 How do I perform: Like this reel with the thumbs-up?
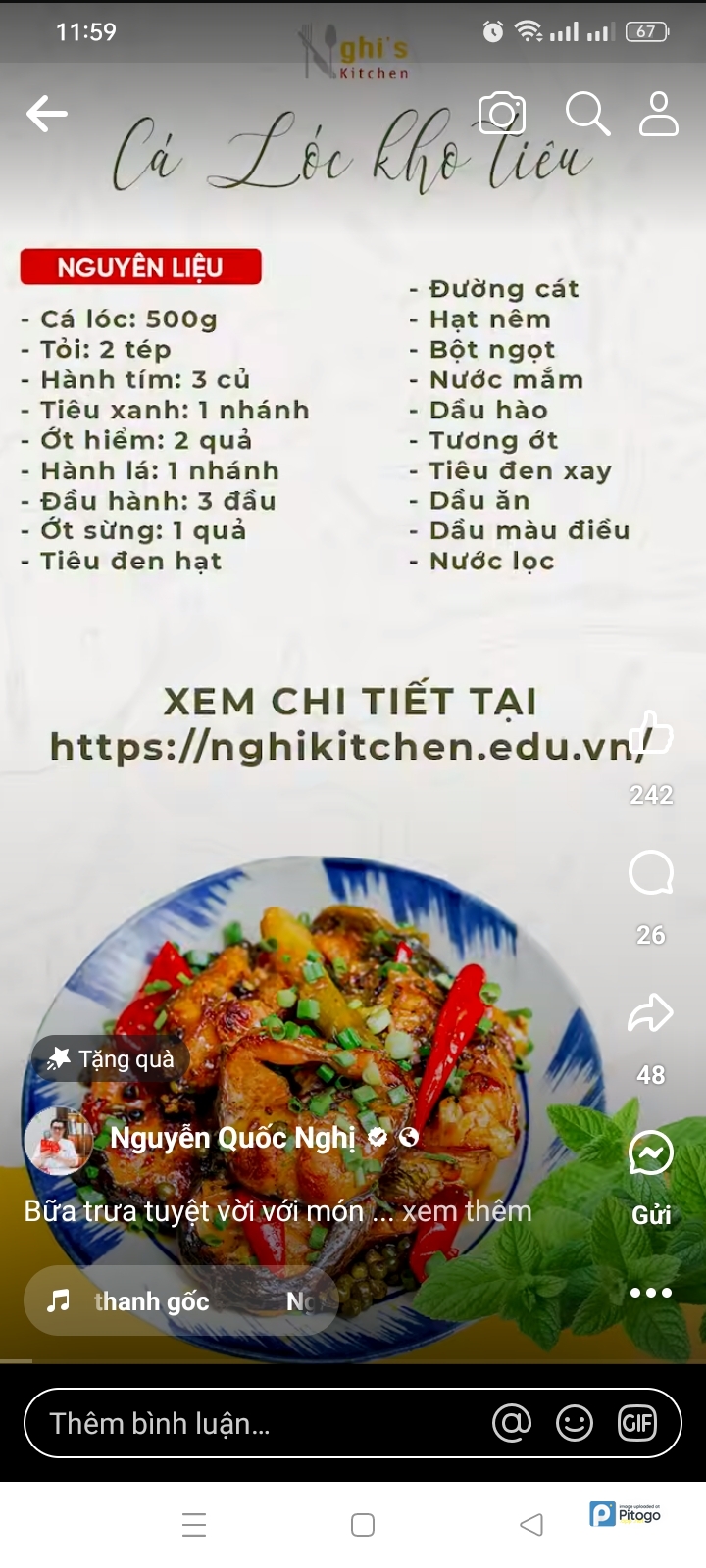pyautogui.click(x=651, y=733)
